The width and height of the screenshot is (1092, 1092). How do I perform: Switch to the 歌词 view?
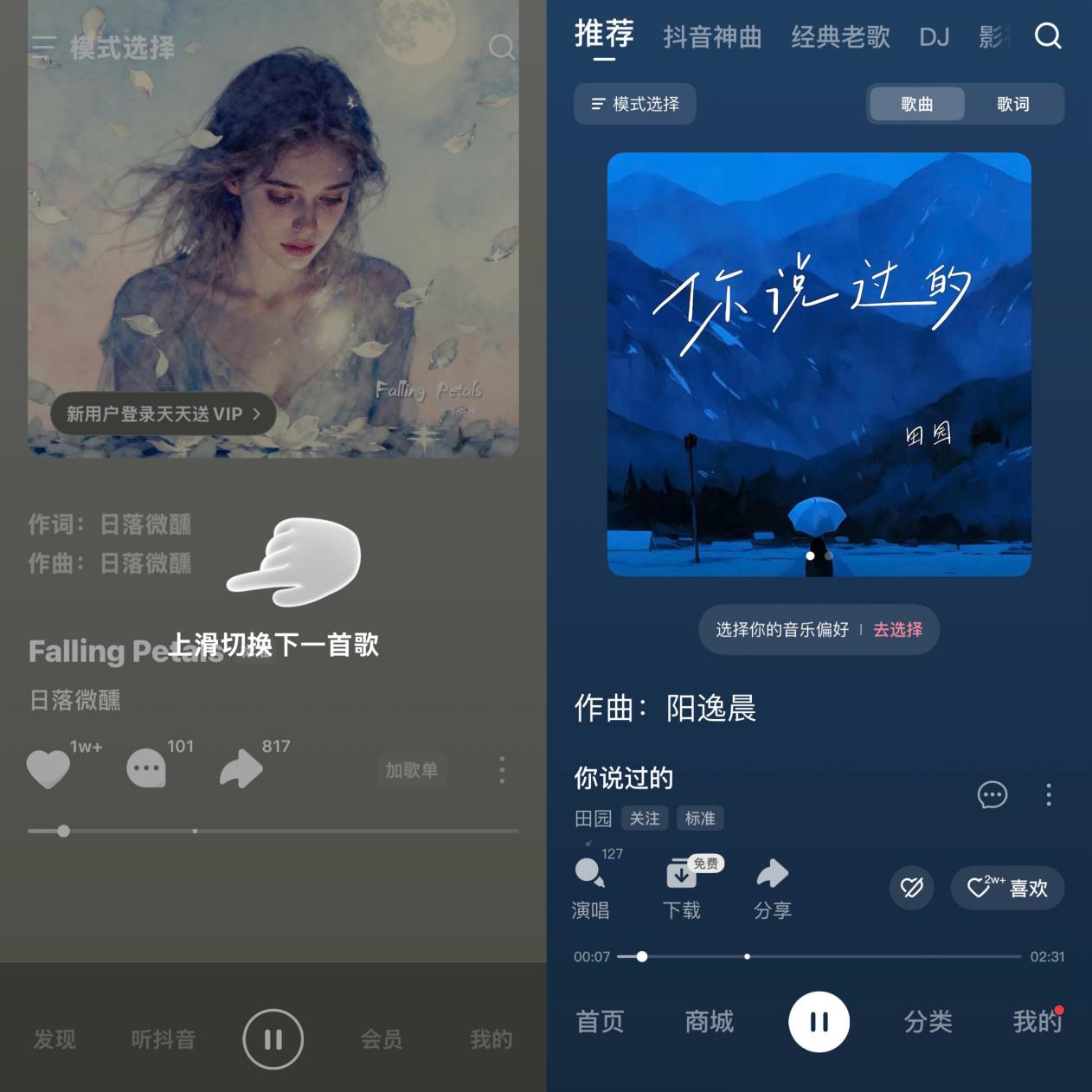click(1012, 105)
